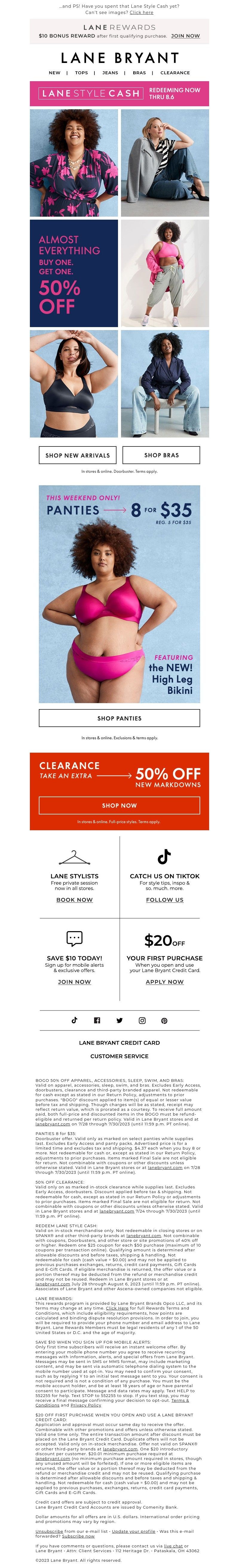The image size is (239, 1568).
Task: Open the CLEARANCE navigation item
Action: point(175,73)
